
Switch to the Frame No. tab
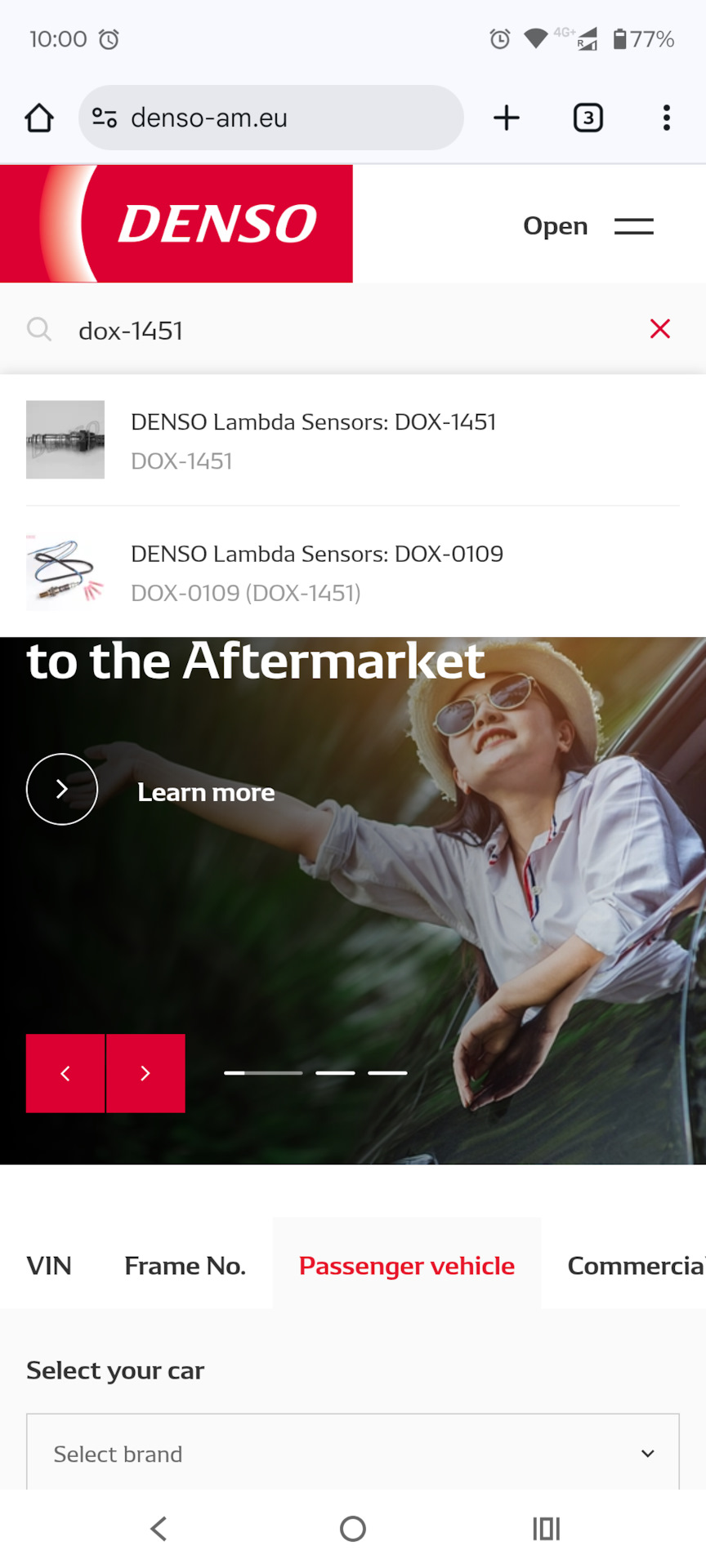point(185,1265)
